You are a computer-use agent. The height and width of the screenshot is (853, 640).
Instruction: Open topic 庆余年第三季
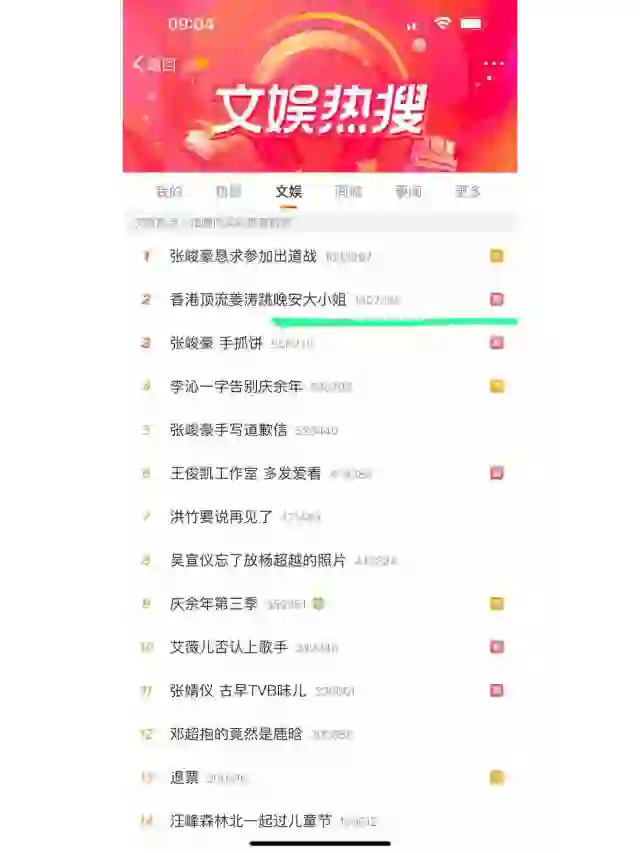(213, 604)
